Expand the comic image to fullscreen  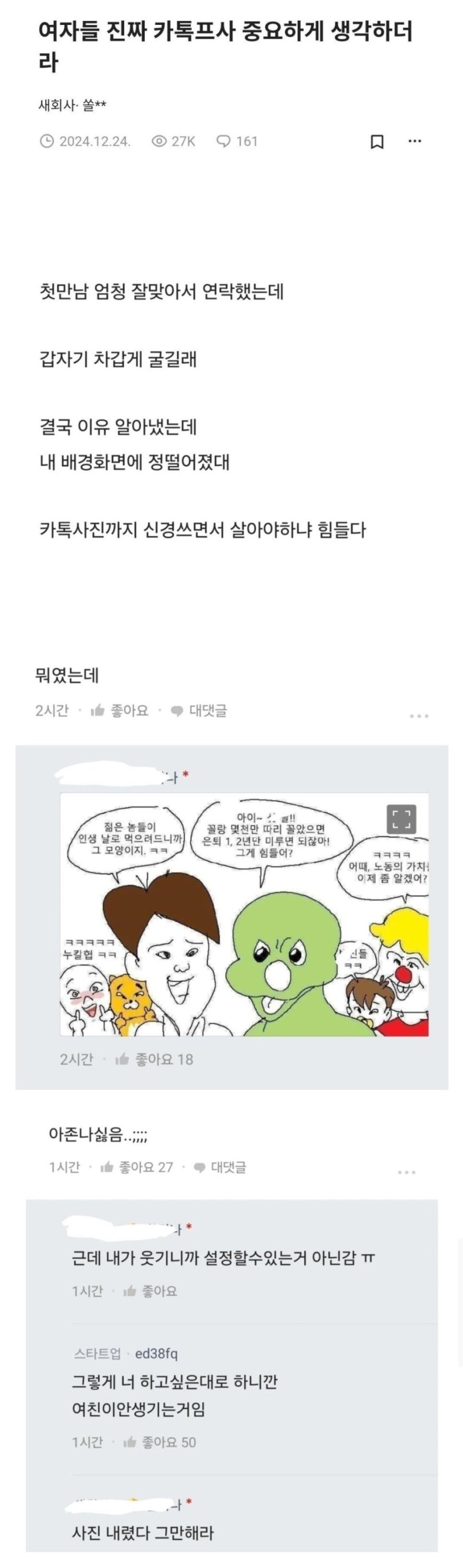pos(401,819)
